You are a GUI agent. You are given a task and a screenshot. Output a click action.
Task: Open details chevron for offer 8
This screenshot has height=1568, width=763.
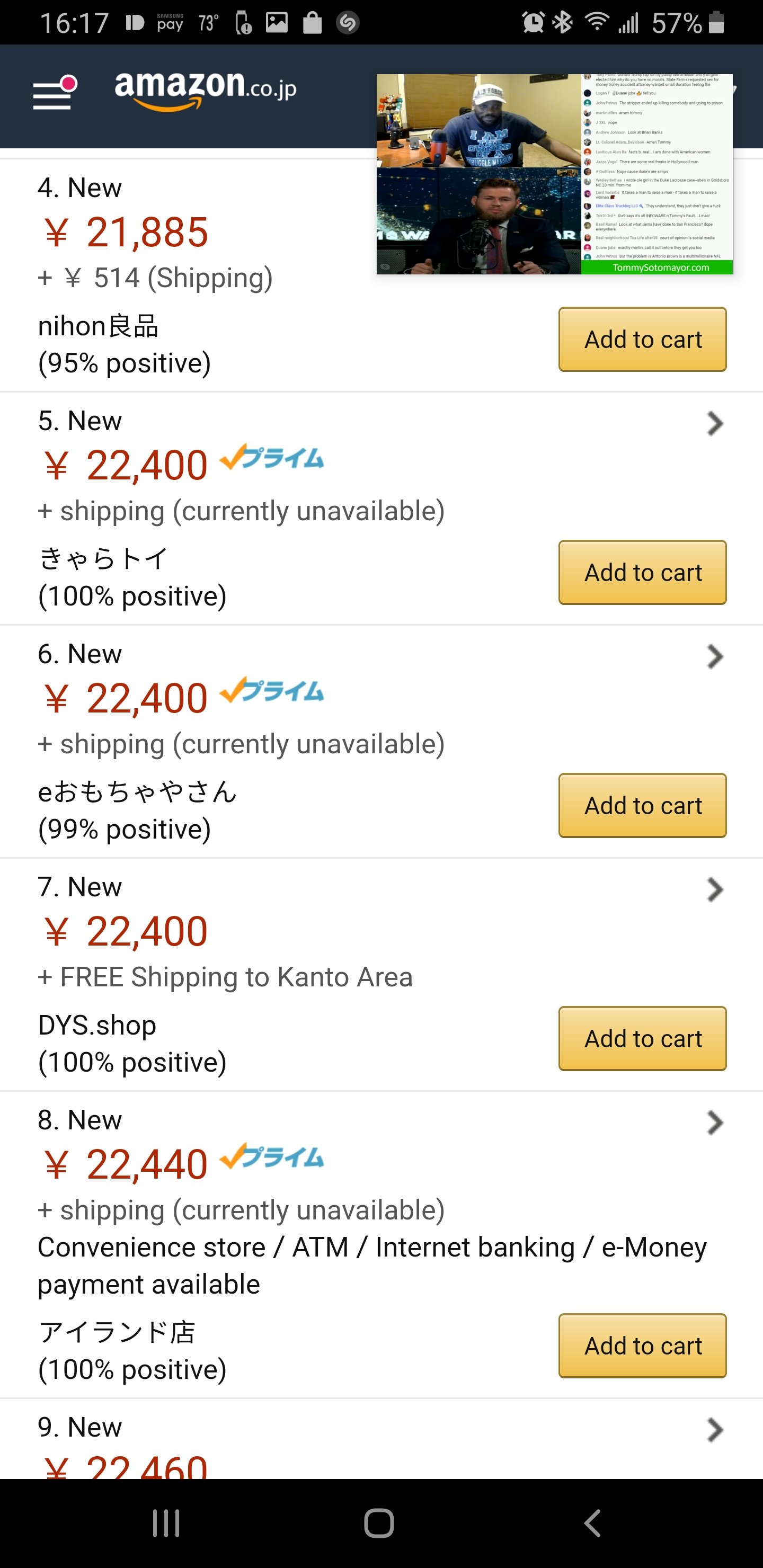click(x=715, y=1123)
